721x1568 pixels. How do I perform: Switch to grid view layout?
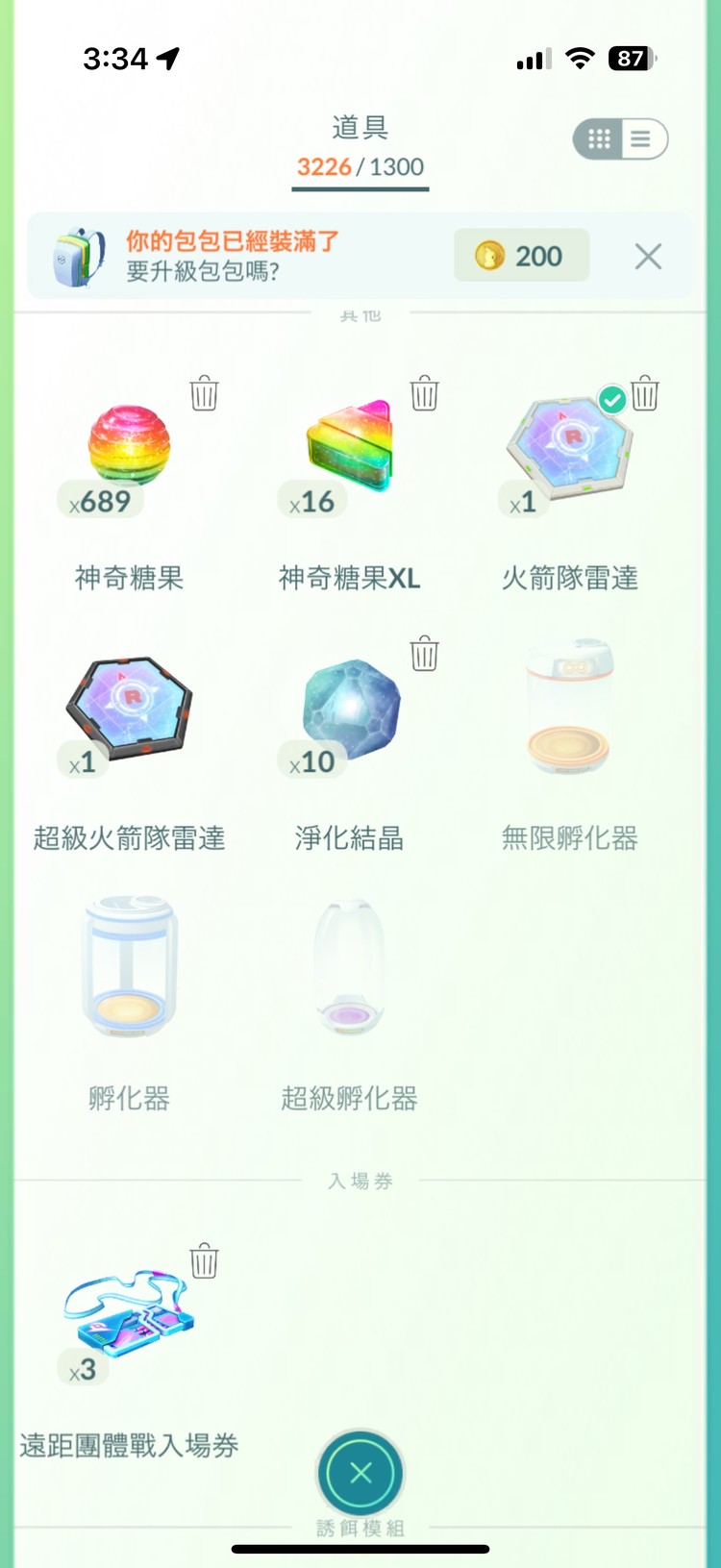(x=597, y=138)
